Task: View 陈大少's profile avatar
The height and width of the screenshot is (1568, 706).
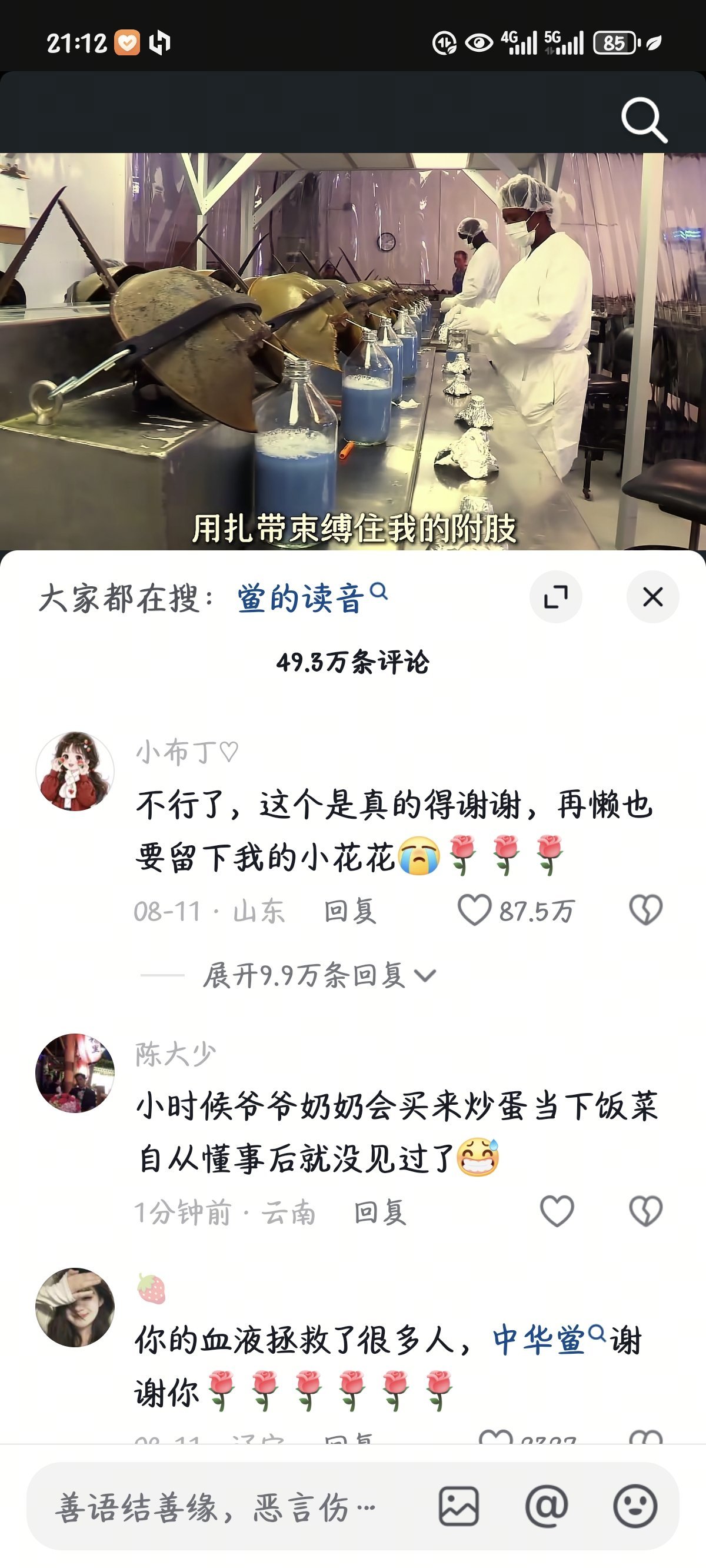Action: (75, 1072)
